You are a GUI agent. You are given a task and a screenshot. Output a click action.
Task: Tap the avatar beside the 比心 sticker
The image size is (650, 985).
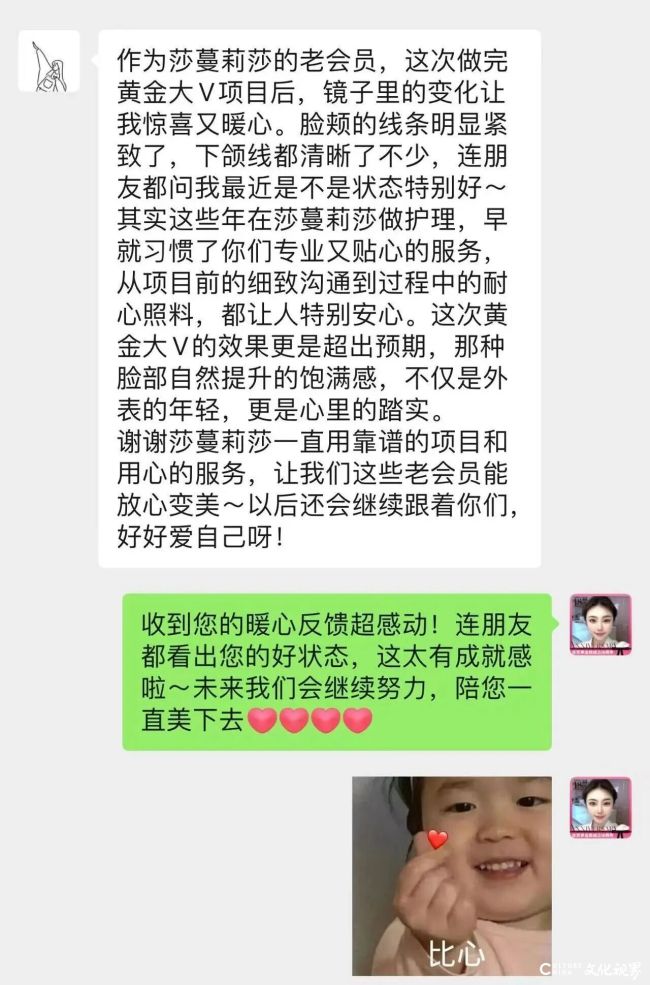(600, 808)
